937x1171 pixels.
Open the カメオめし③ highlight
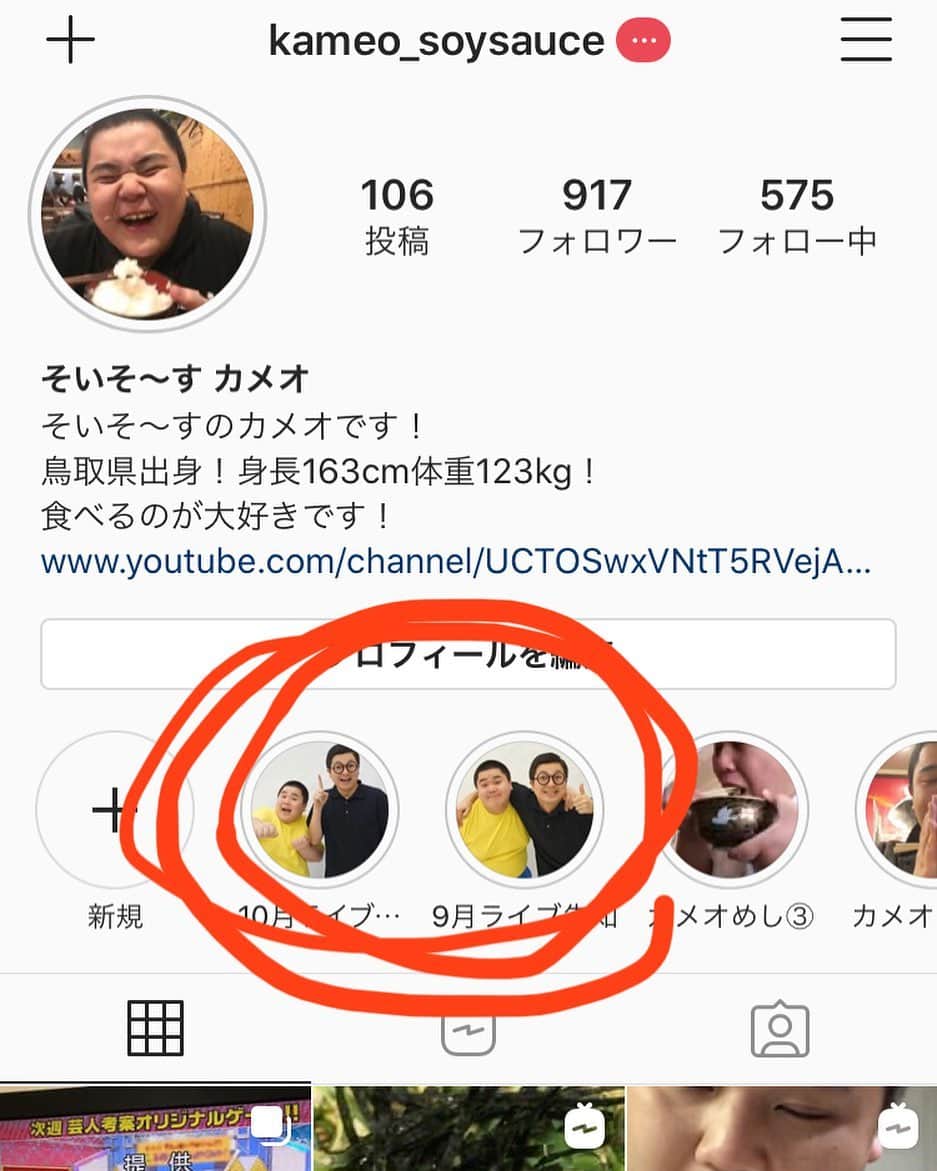click(x=731, y=810)
